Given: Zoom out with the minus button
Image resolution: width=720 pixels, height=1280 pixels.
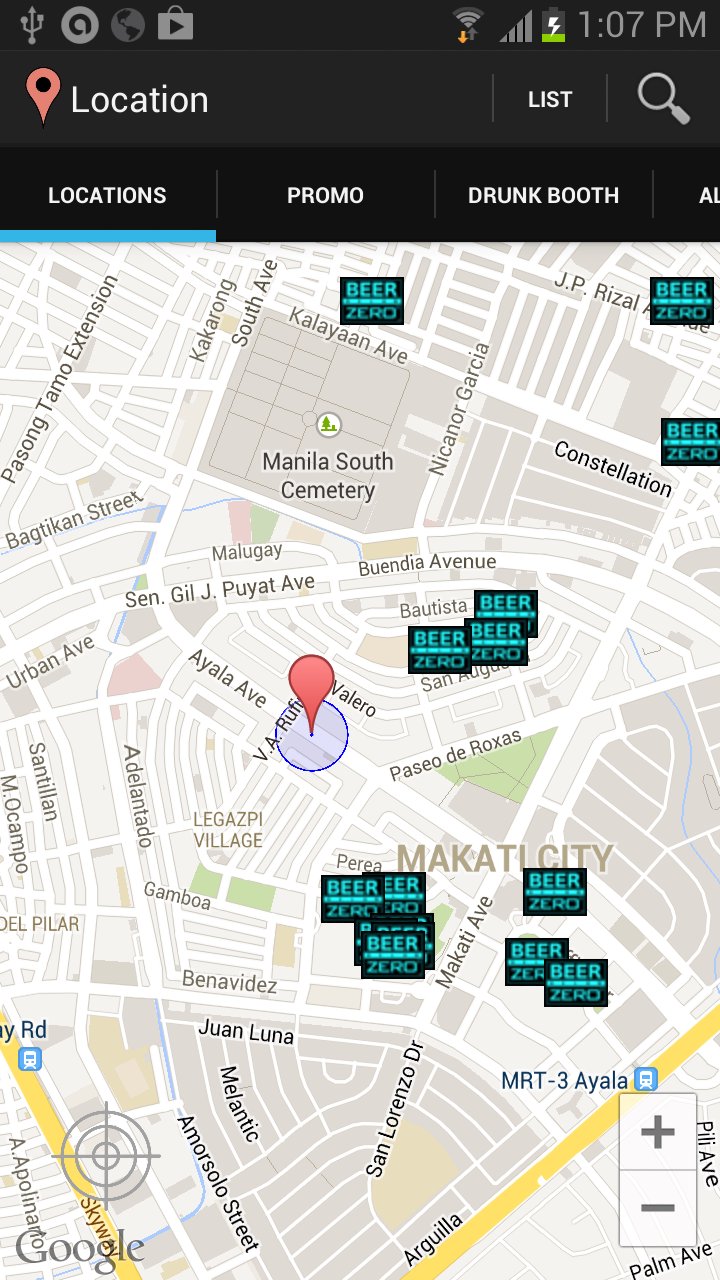Looking at the screenshot, I should coord(657,1208).
